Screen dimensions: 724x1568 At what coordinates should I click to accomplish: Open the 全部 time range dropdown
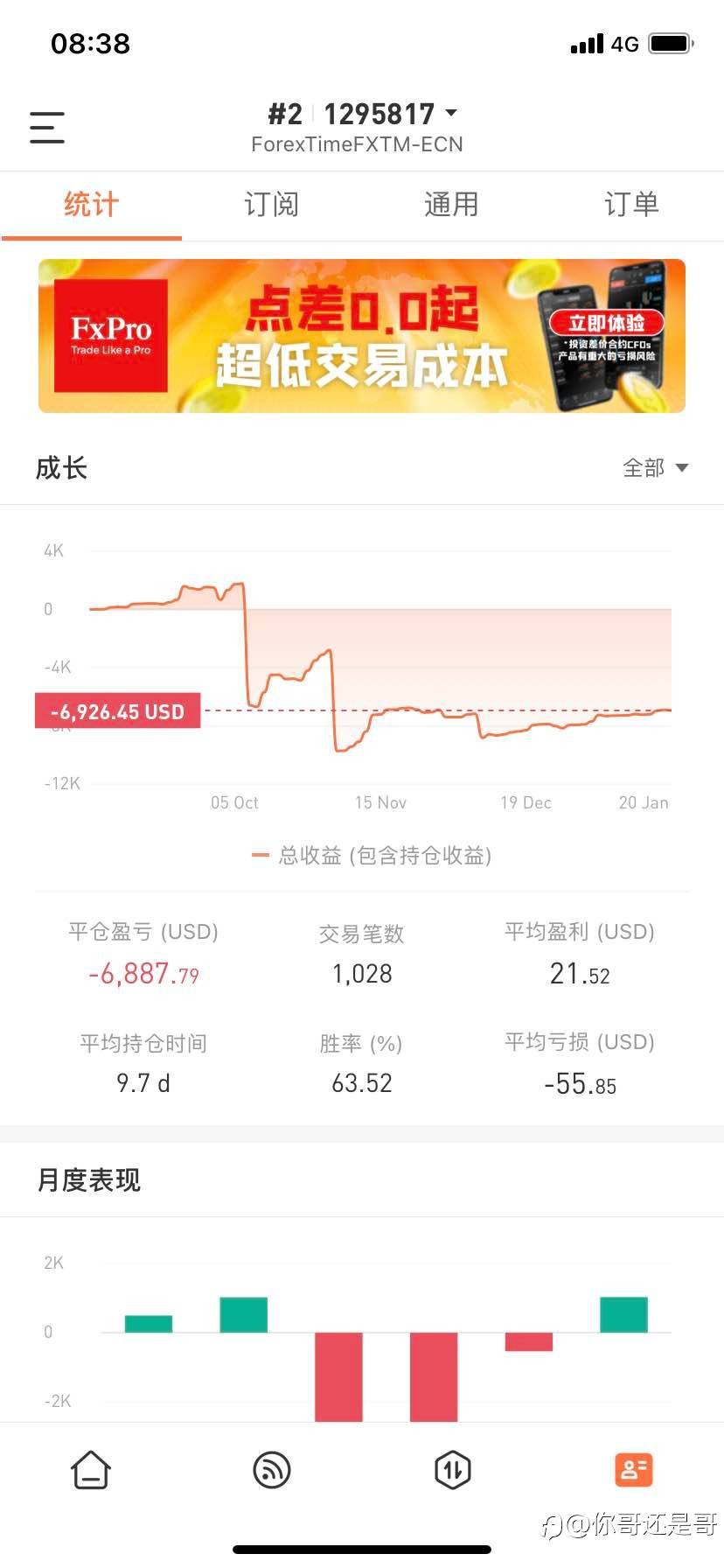tap(655, 468)
